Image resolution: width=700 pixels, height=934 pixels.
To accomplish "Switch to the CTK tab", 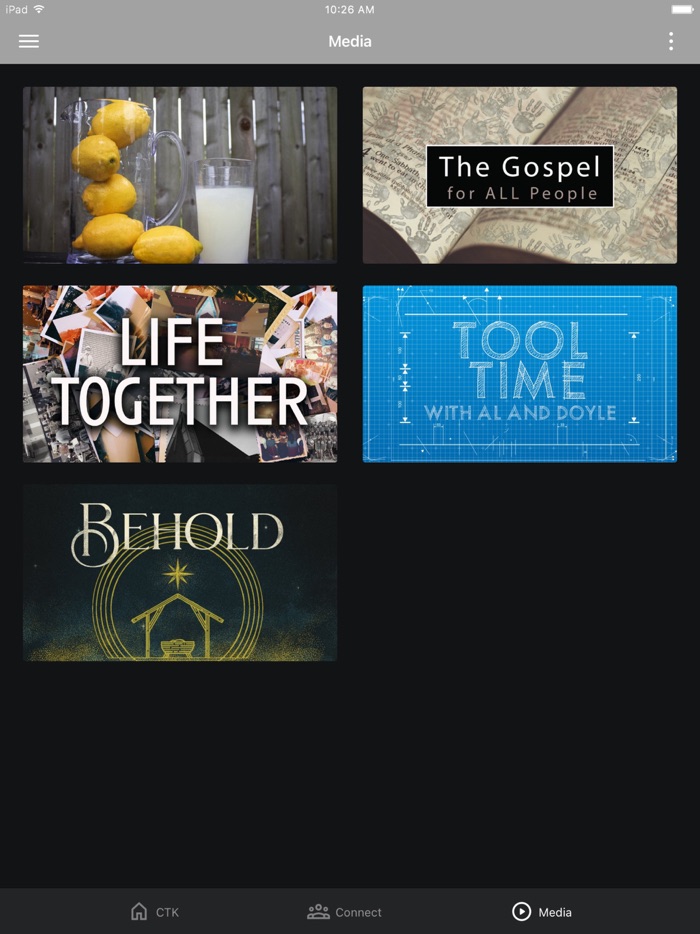I will (x=155, y=911).
